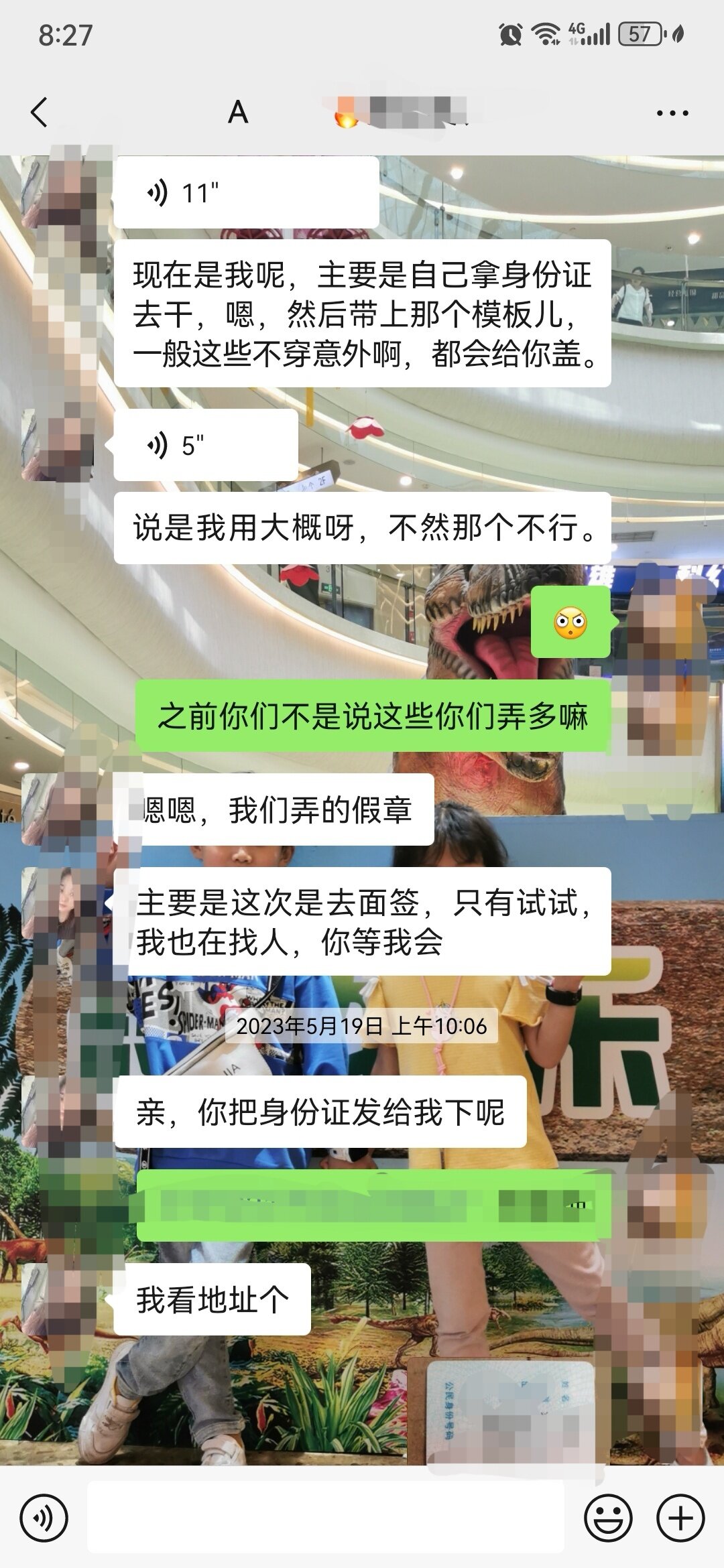Play the 11-second voice message
724x1568 pixels.
[245, 193]
